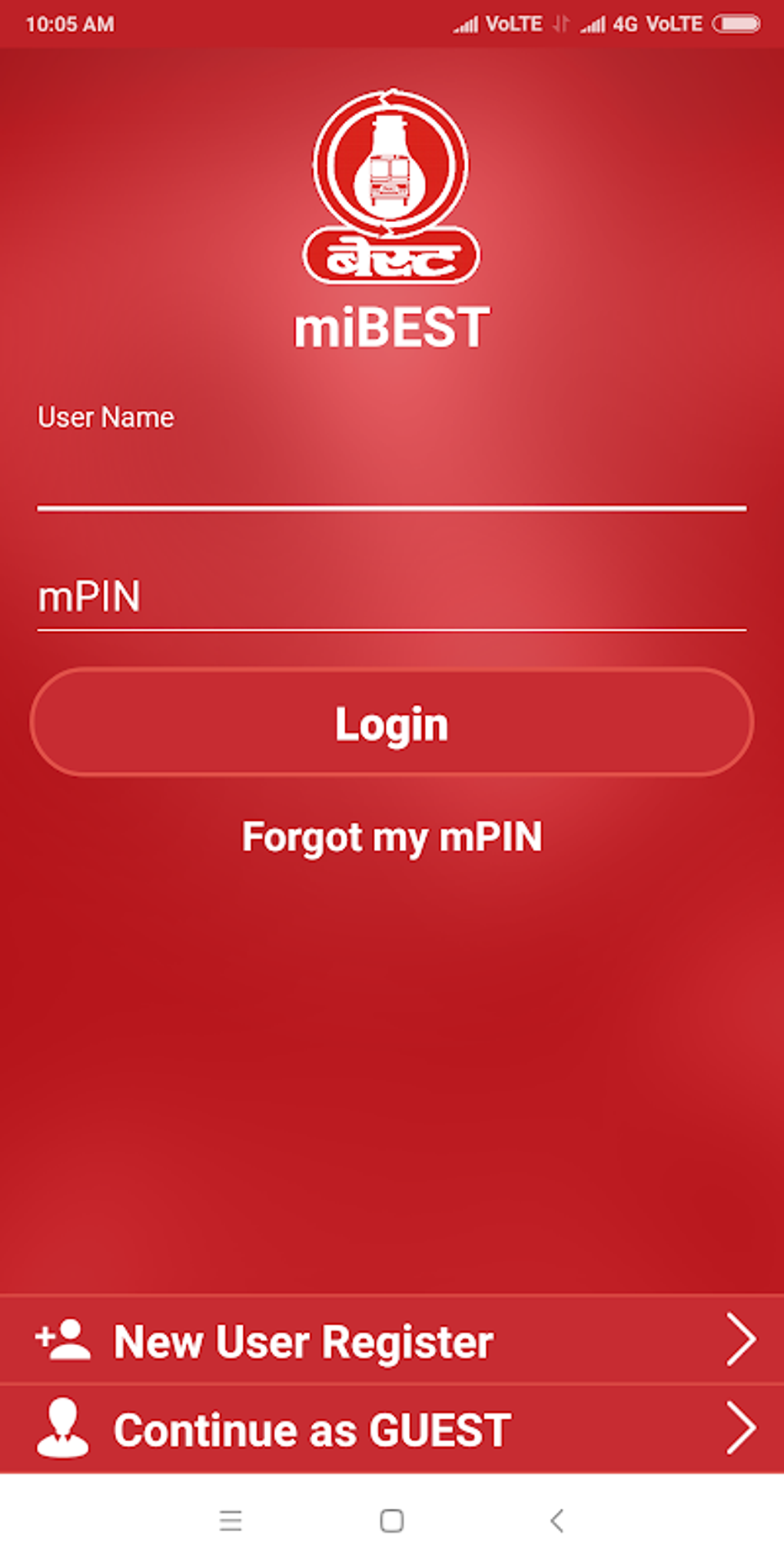Open New User Register
The height and width of the screenshot is (1568, 784).
coord(391,1341)
